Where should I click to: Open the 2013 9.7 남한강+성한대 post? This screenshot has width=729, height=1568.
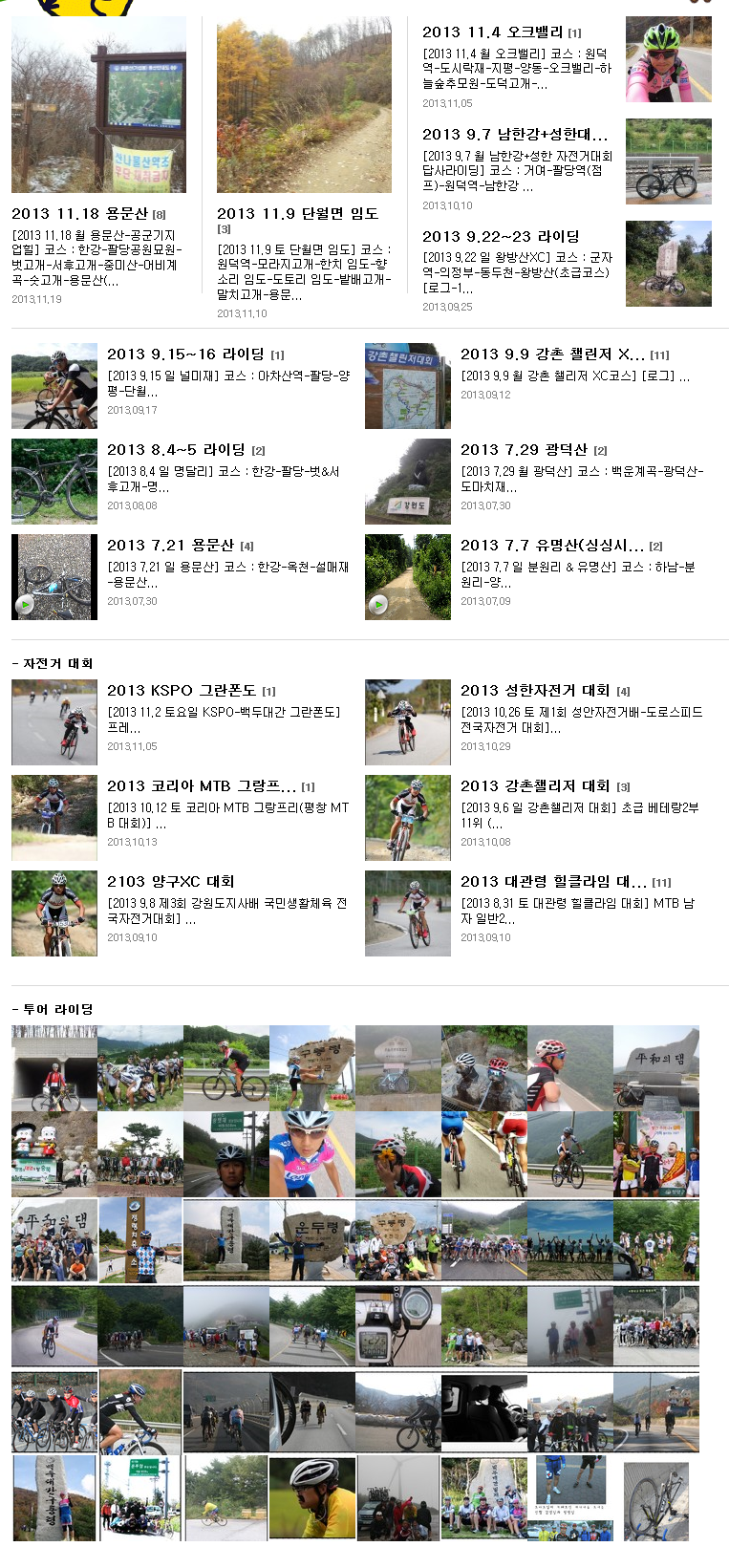point(514,135)
